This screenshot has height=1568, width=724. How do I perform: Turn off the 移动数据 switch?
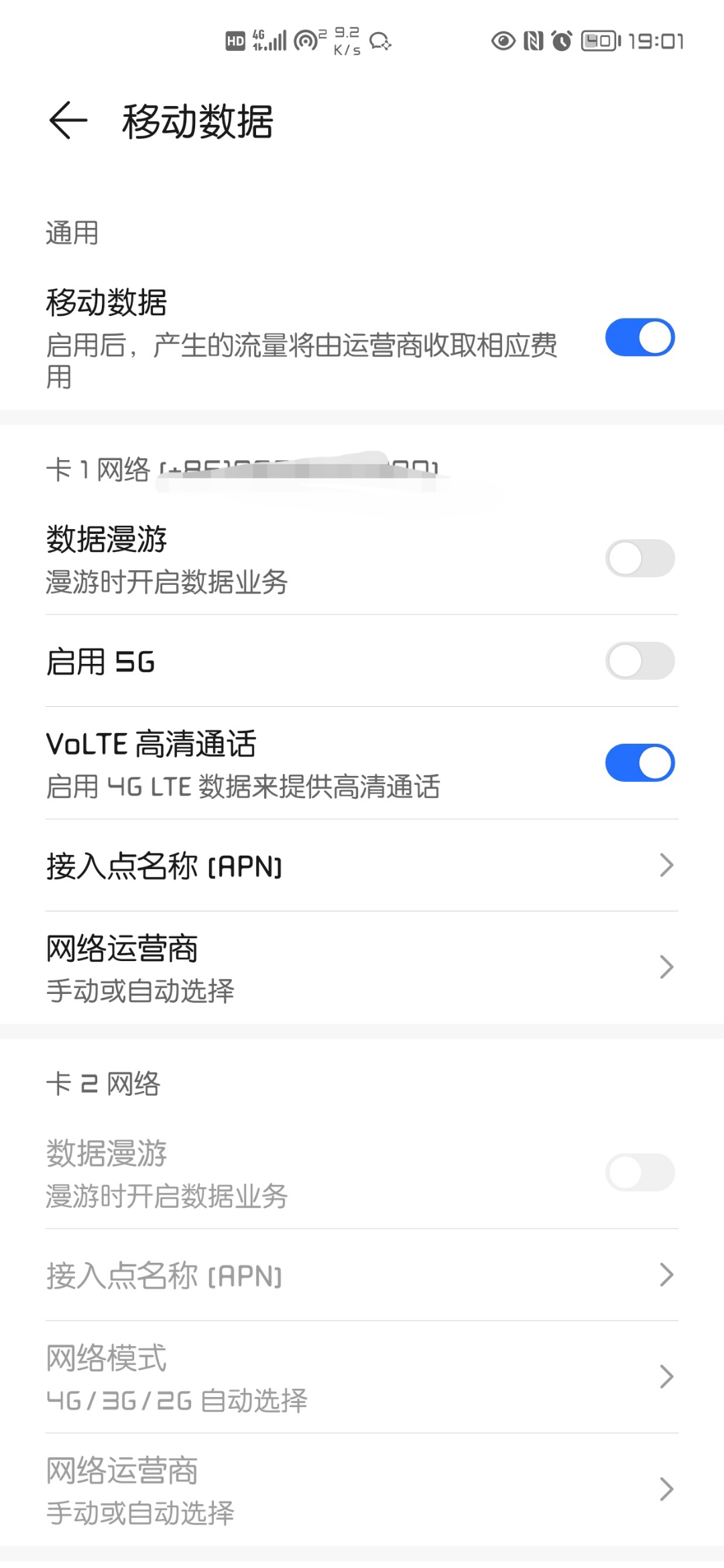click(640, 337)
